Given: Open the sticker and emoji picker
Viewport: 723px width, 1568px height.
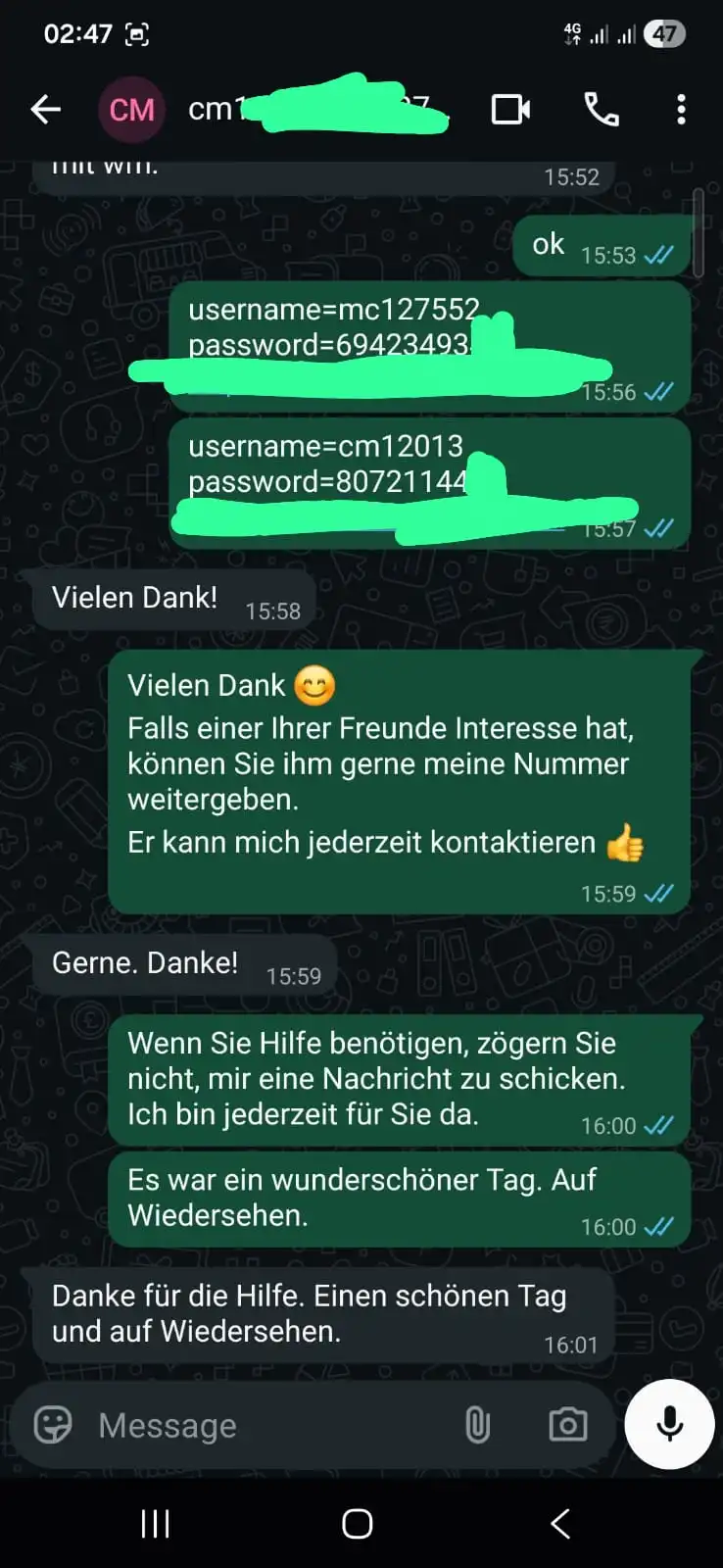Looking at the screenshot, I should [x=53, y=1425].
